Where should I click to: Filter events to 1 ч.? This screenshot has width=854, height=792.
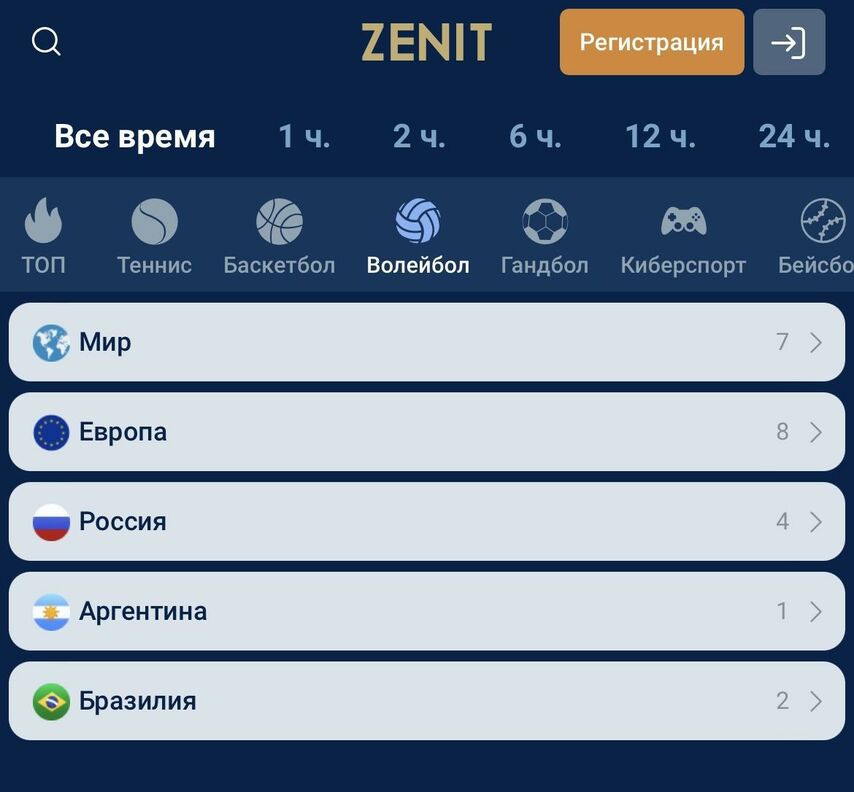tap(304, 136)
